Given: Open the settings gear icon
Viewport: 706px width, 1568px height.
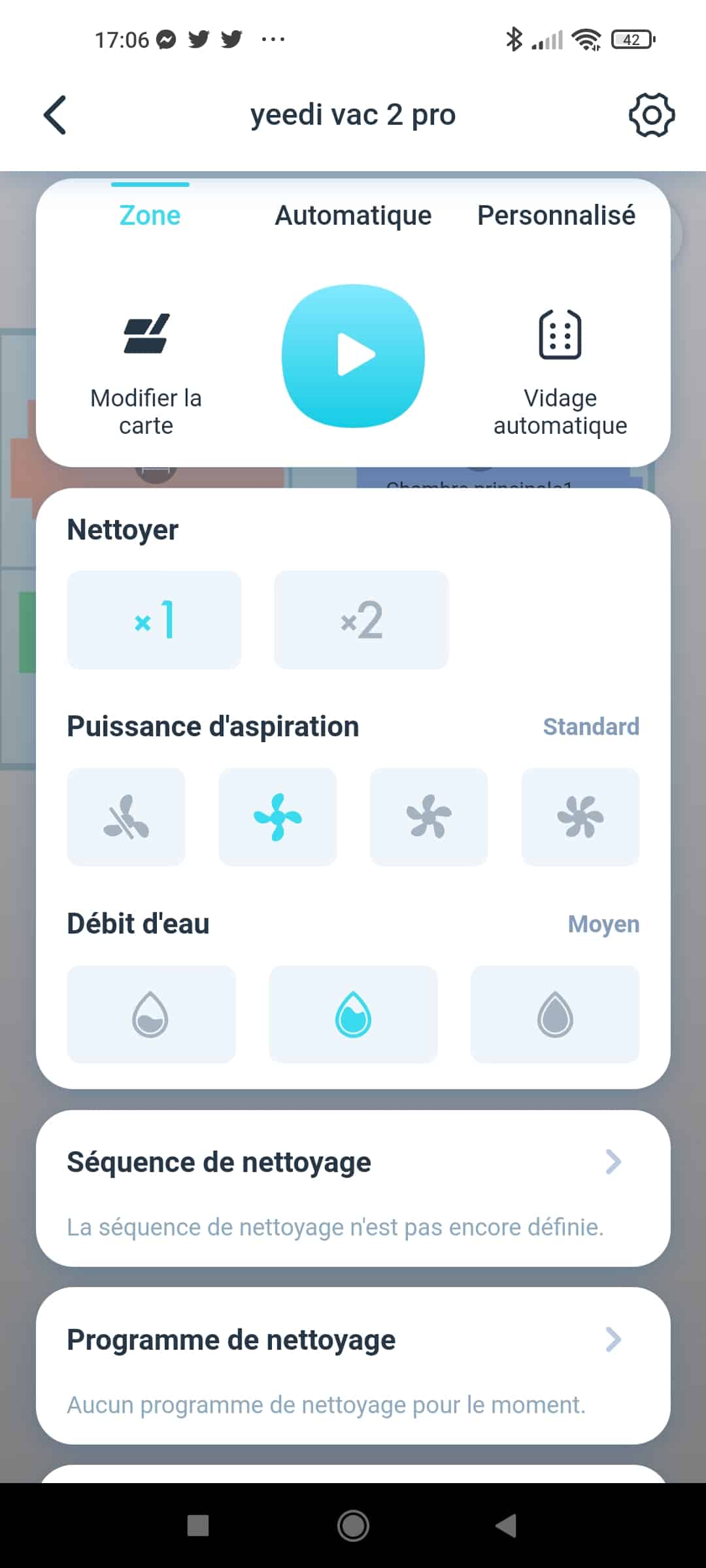Looking at the screenshot, I should click(x=651, y=115).
